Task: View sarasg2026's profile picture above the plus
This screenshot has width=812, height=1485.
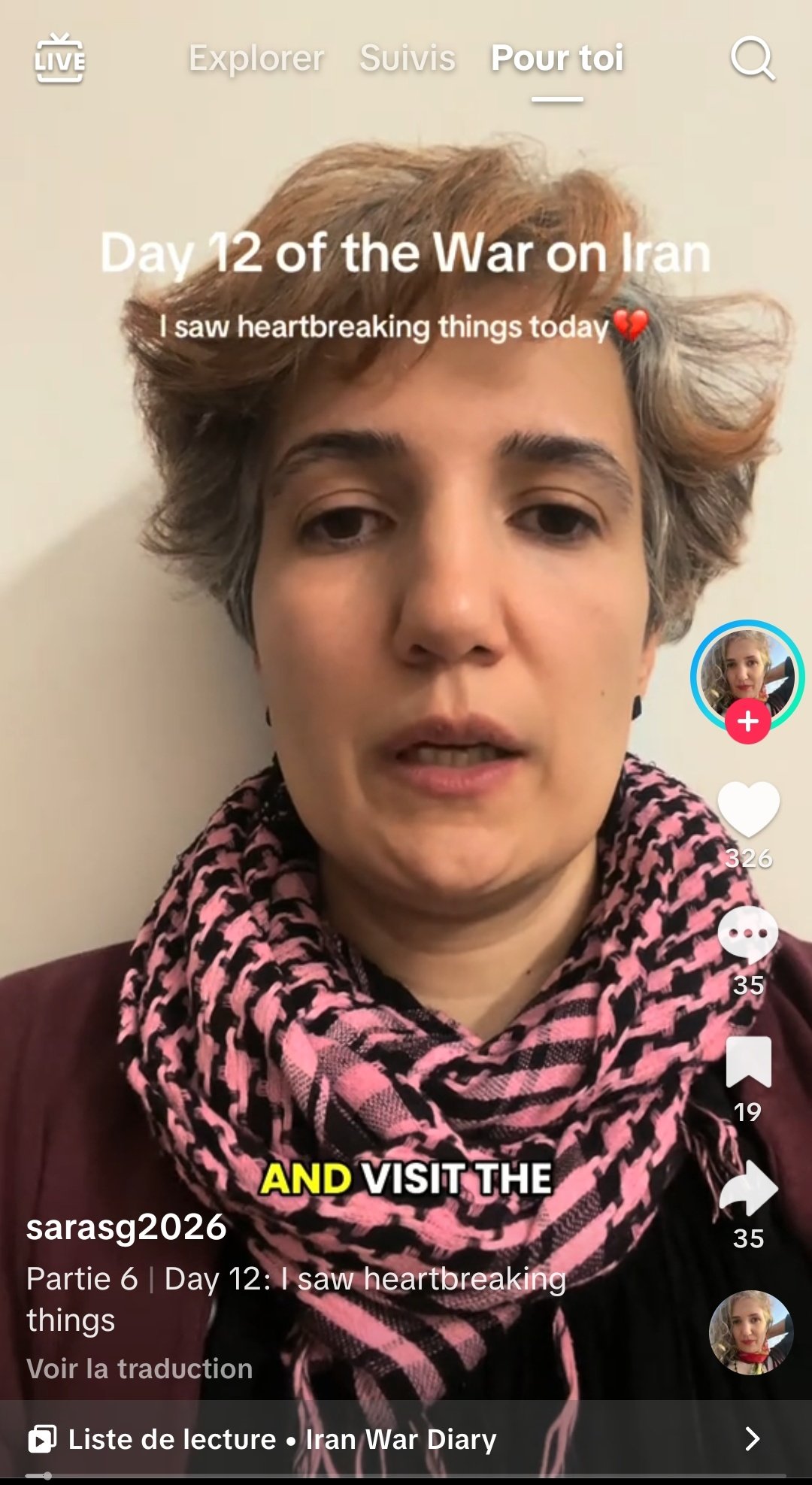Action: tap(747, 671)
